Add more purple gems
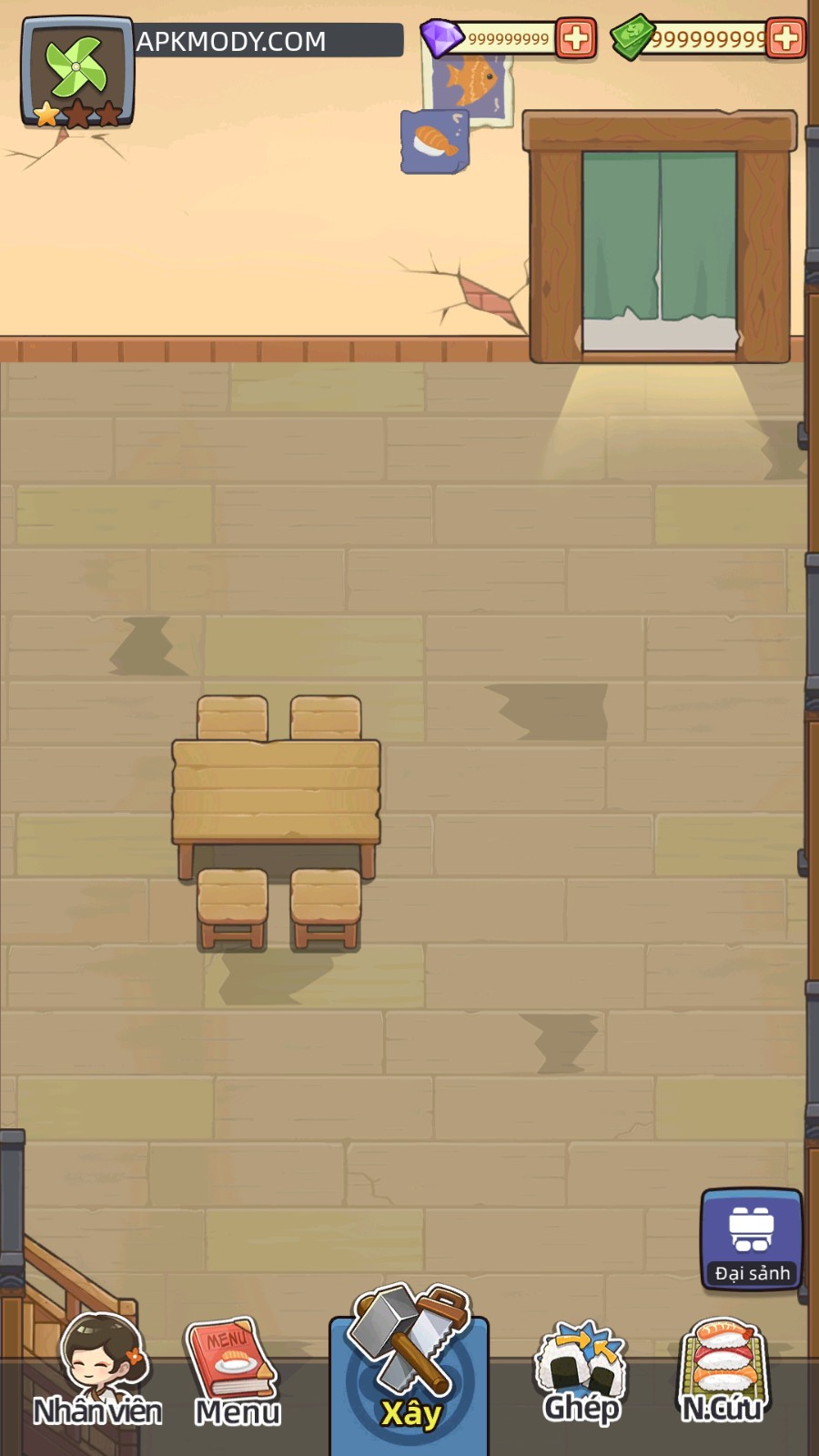 click(575, 39)
